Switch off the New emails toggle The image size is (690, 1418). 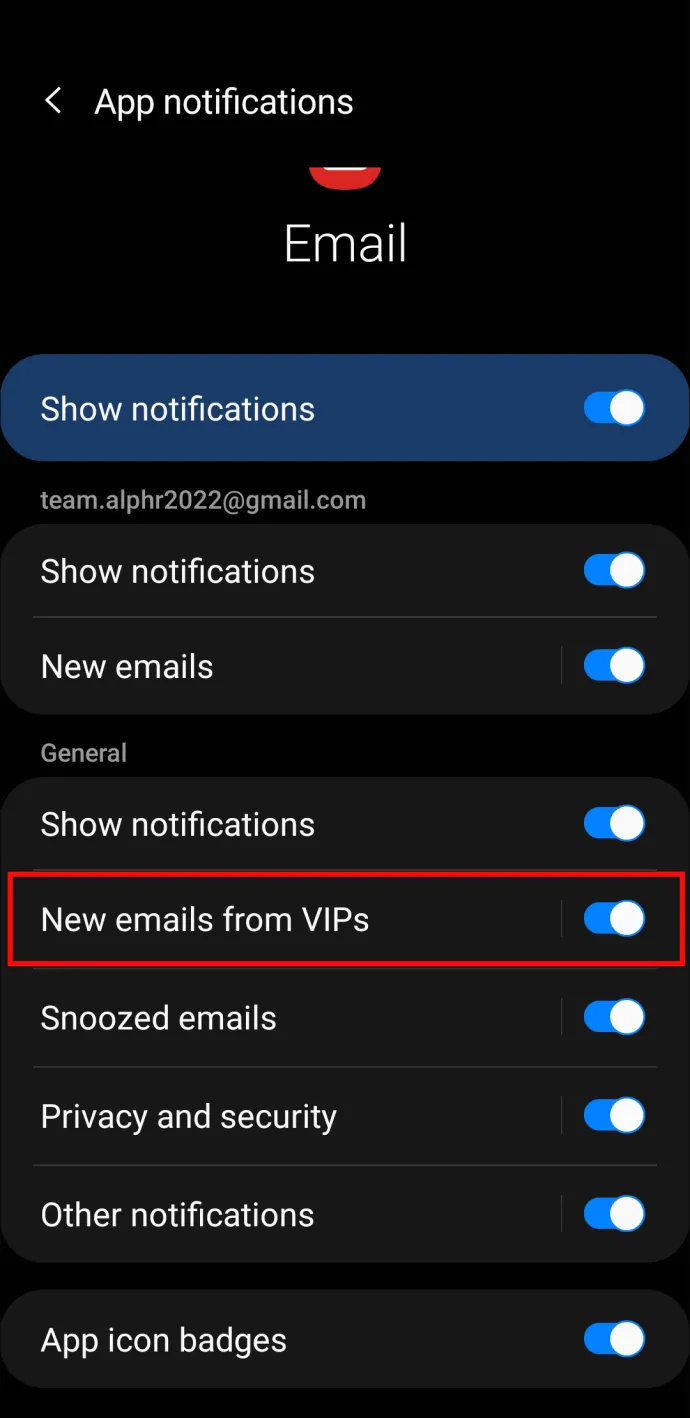[x=613, y=666]
